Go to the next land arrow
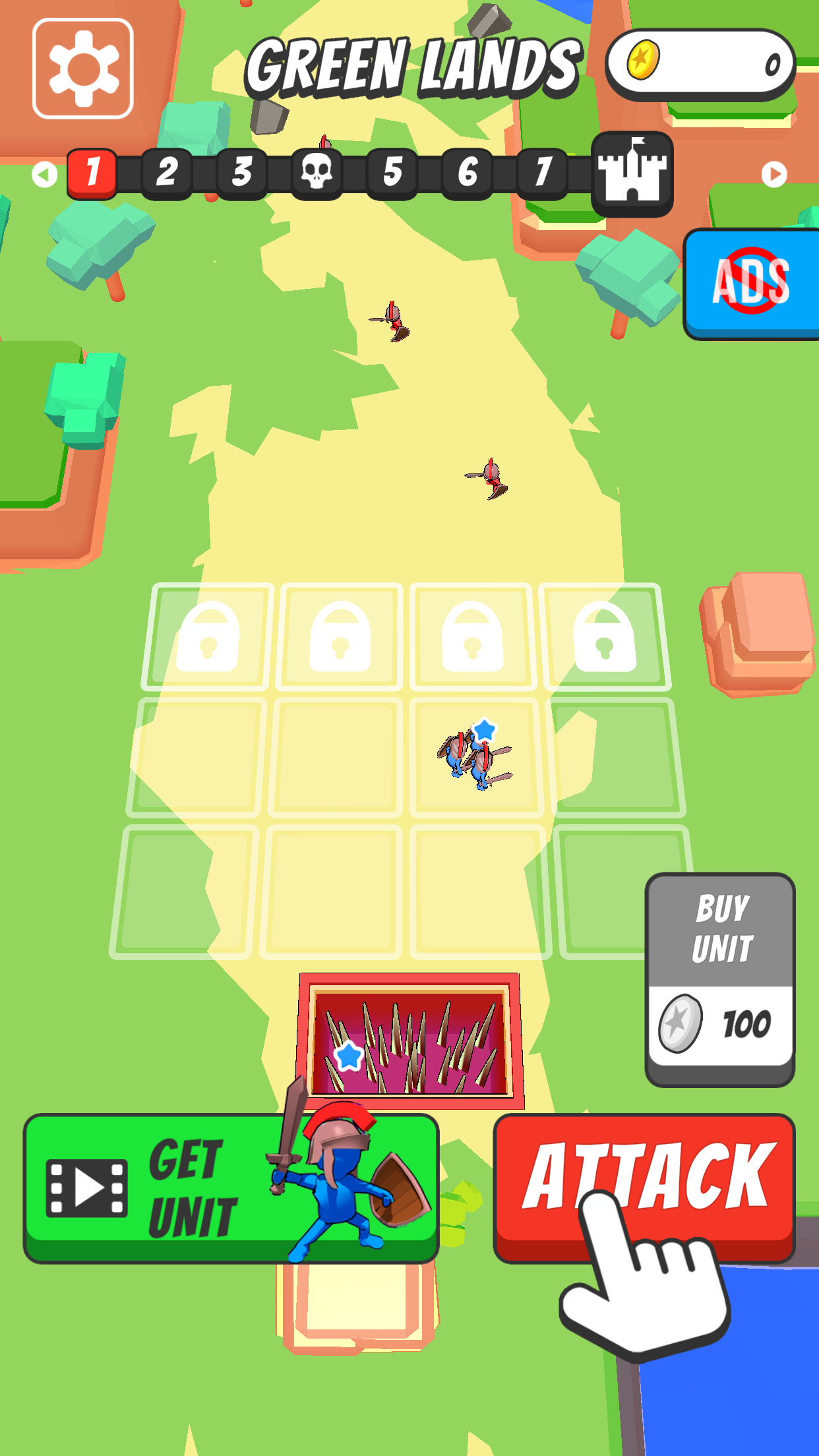819x1456 pixels. point(773,175)
